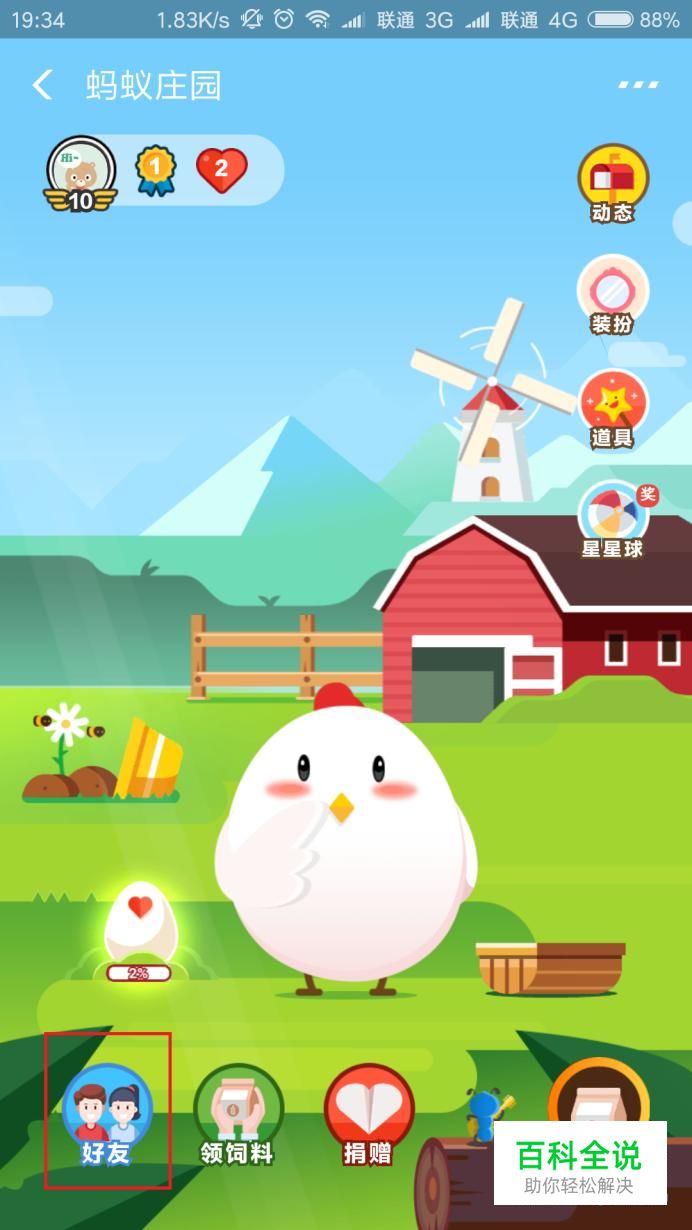Go back from 蚂蚁庄园

(42, 86)
